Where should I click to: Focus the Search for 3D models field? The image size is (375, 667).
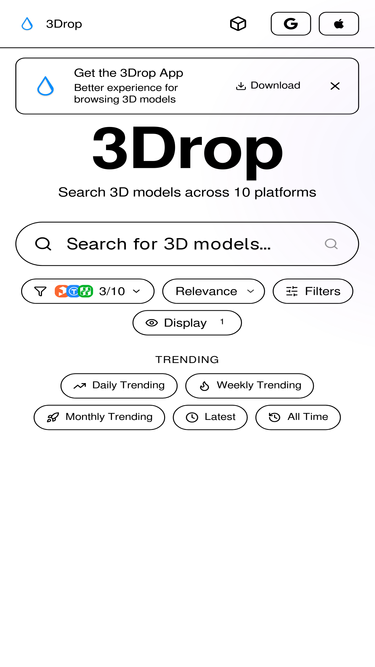coord(187,244)
